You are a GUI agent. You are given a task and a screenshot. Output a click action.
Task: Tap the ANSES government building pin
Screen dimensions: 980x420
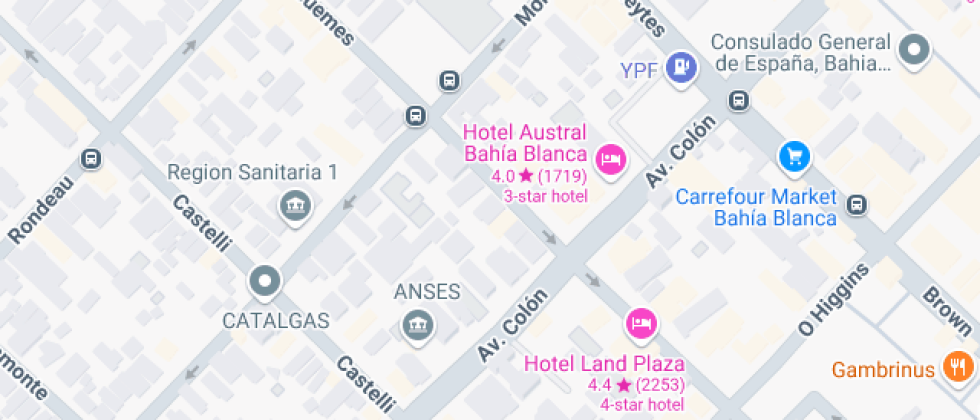tap(418, 326)
